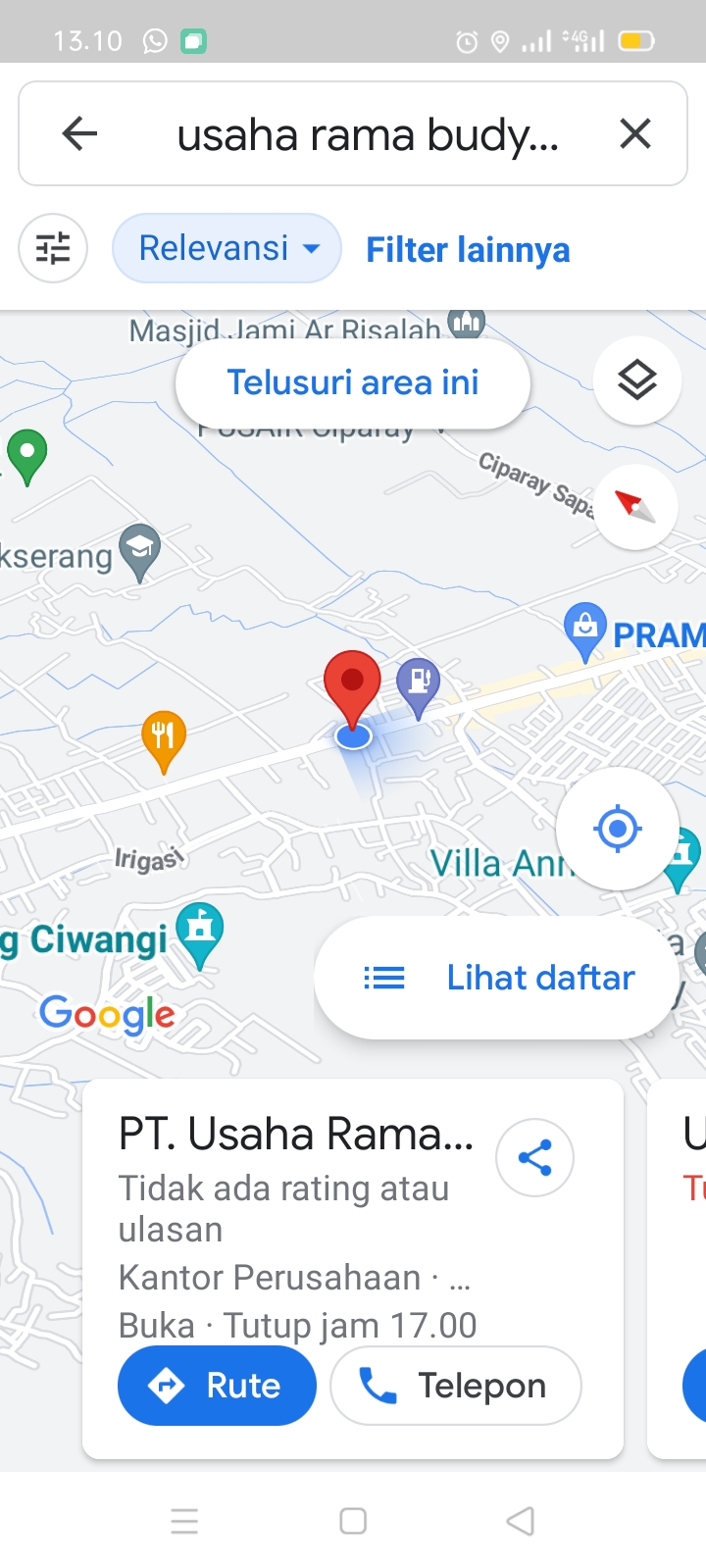Start Rute directions

(217, 1386)
